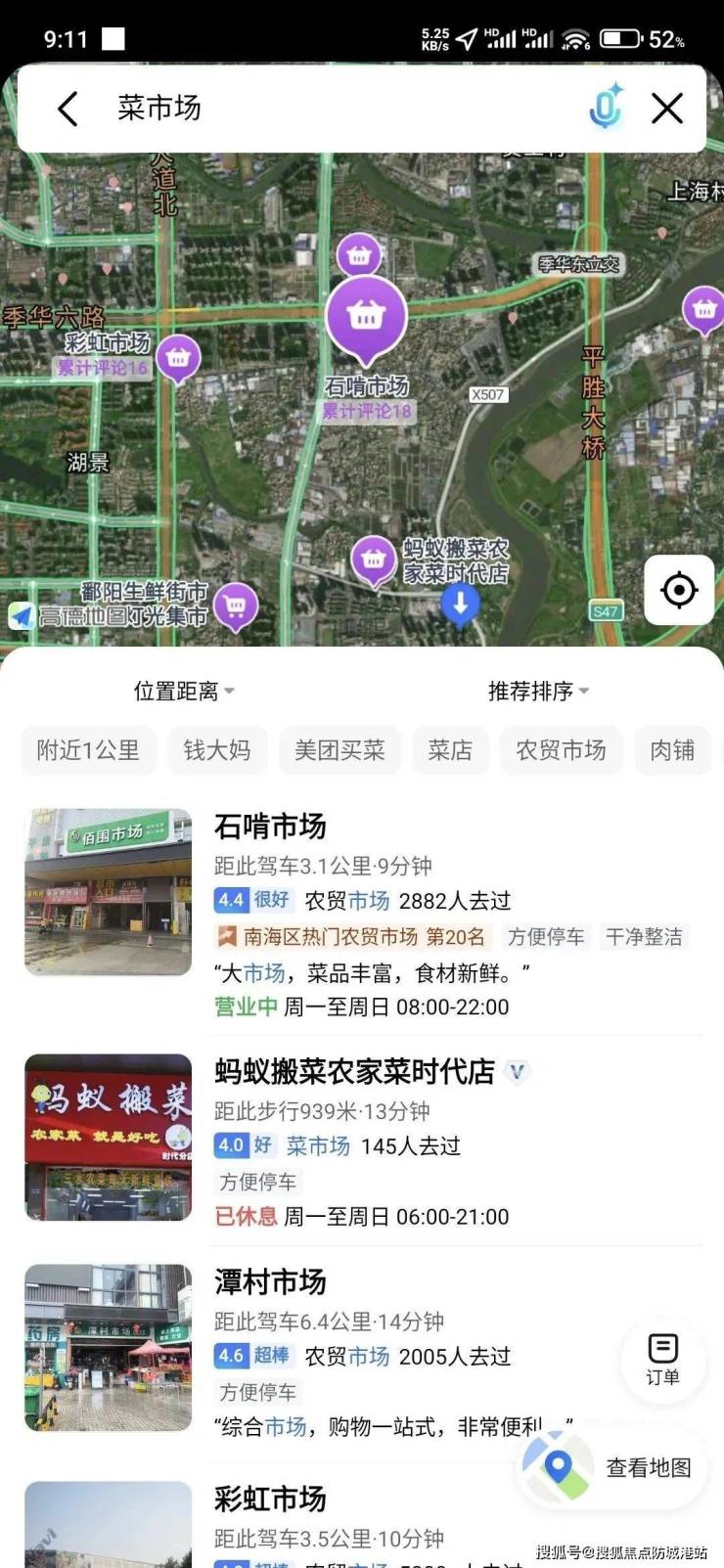
Task: Recenter map on my current location
Action: 678,590
